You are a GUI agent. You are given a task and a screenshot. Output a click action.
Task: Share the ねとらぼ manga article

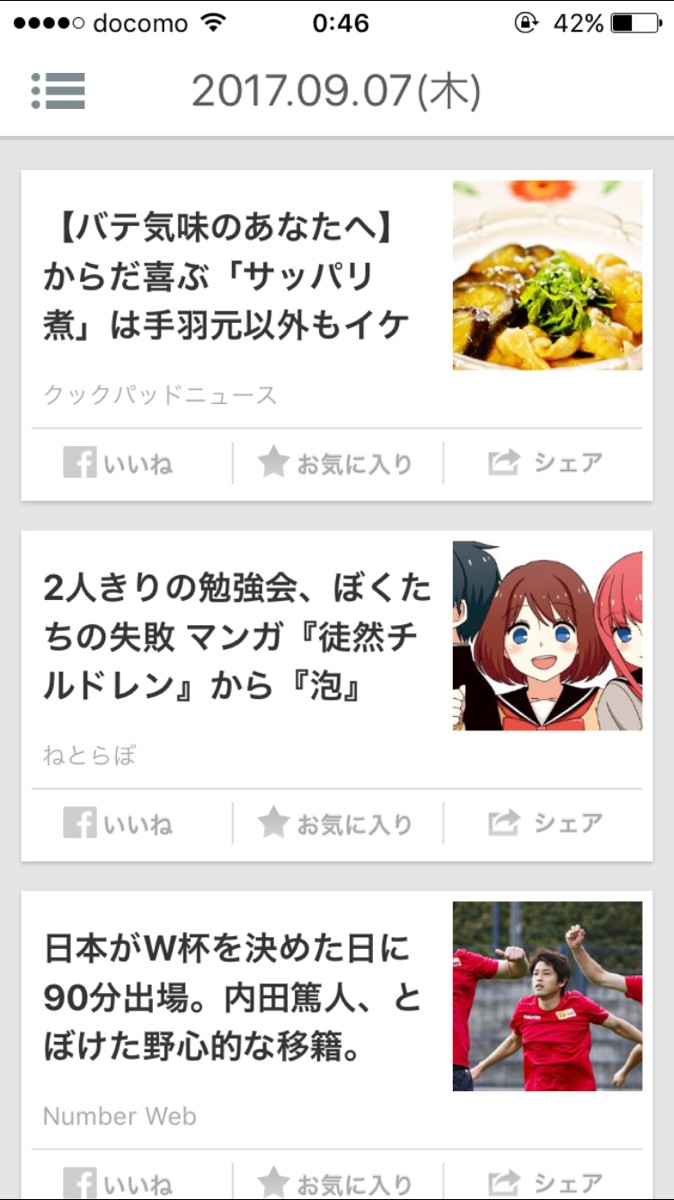[546, 824]
